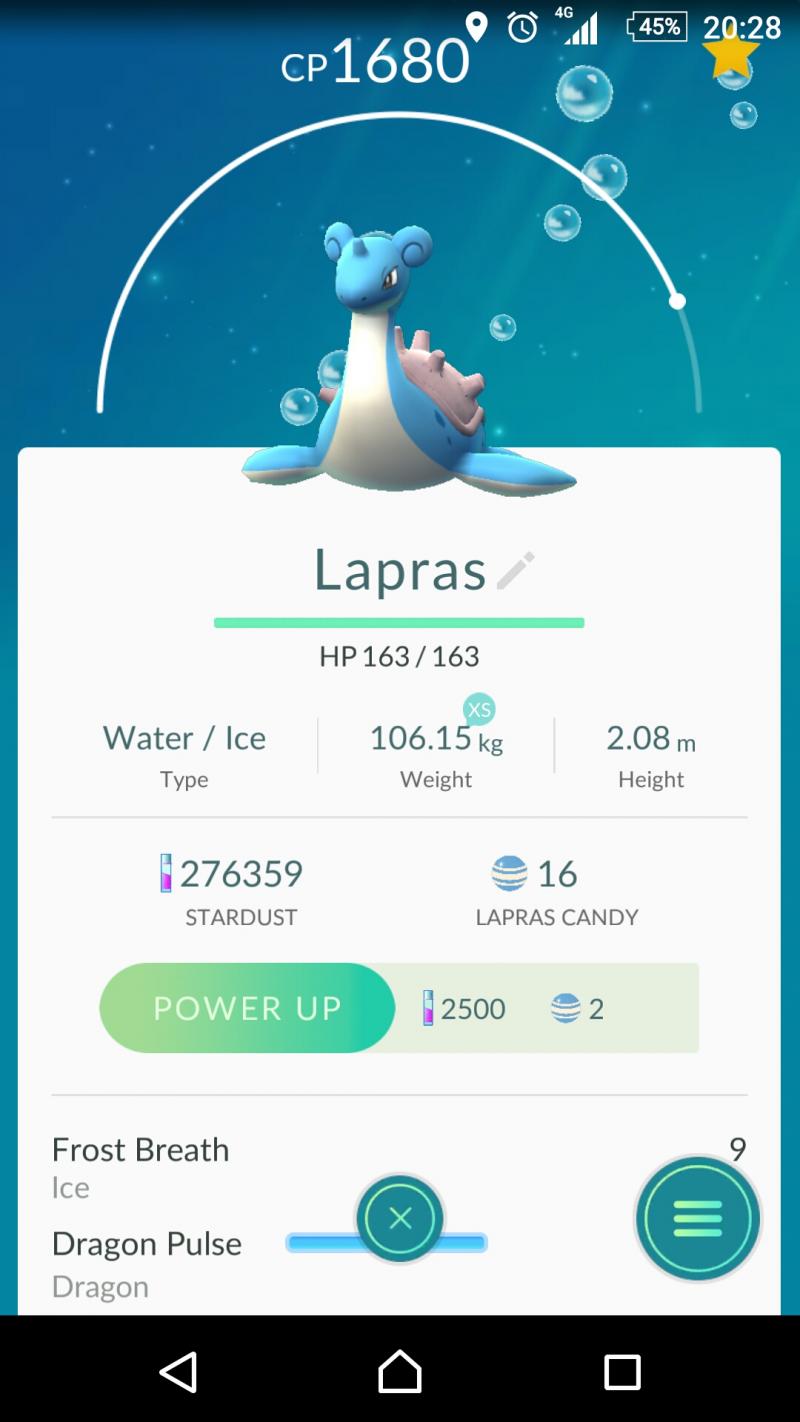
Task: Go to the Android home screen
Action: 400,1372
